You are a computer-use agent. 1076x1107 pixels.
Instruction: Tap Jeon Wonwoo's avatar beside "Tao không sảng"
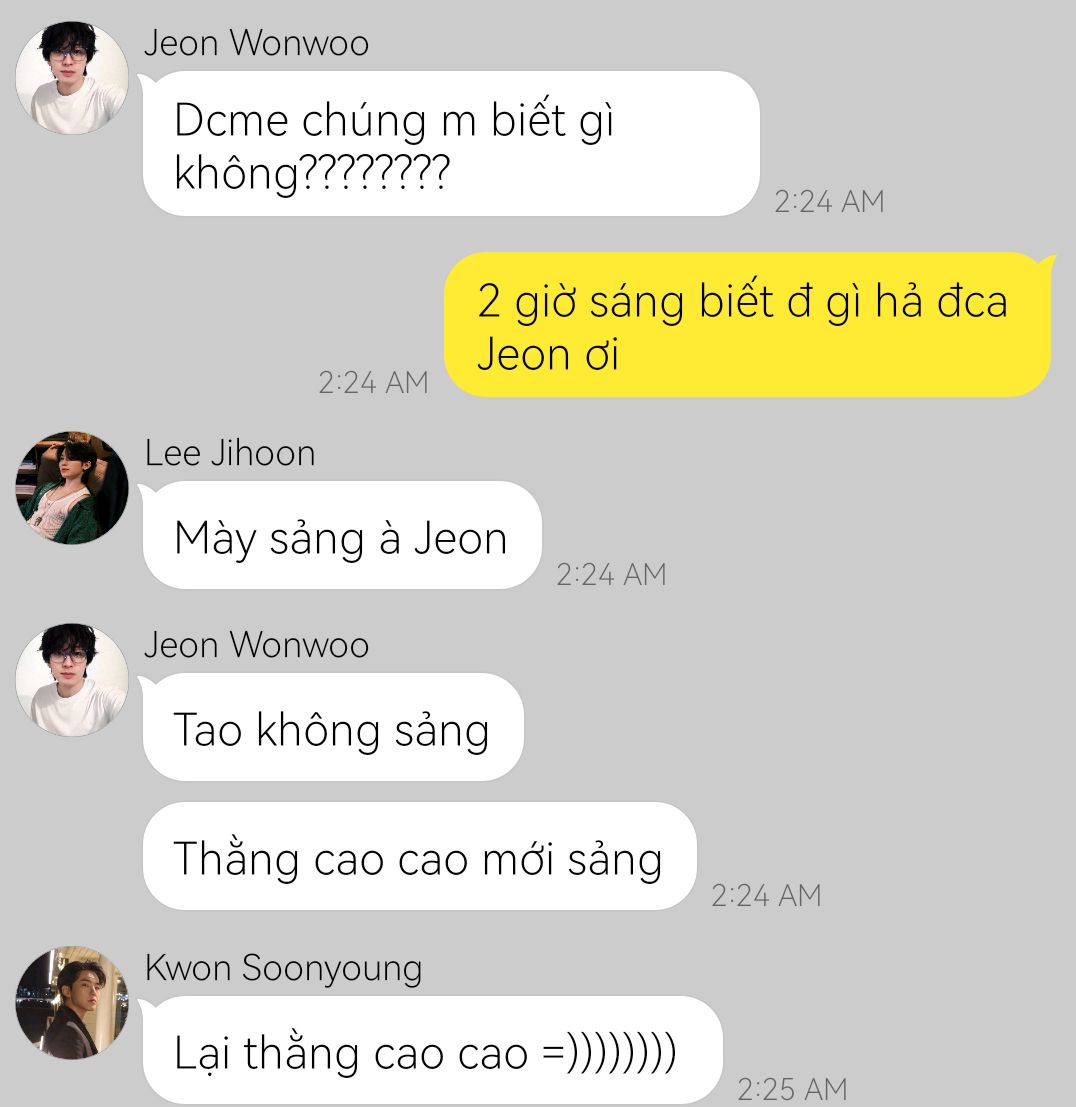(72, 680)
